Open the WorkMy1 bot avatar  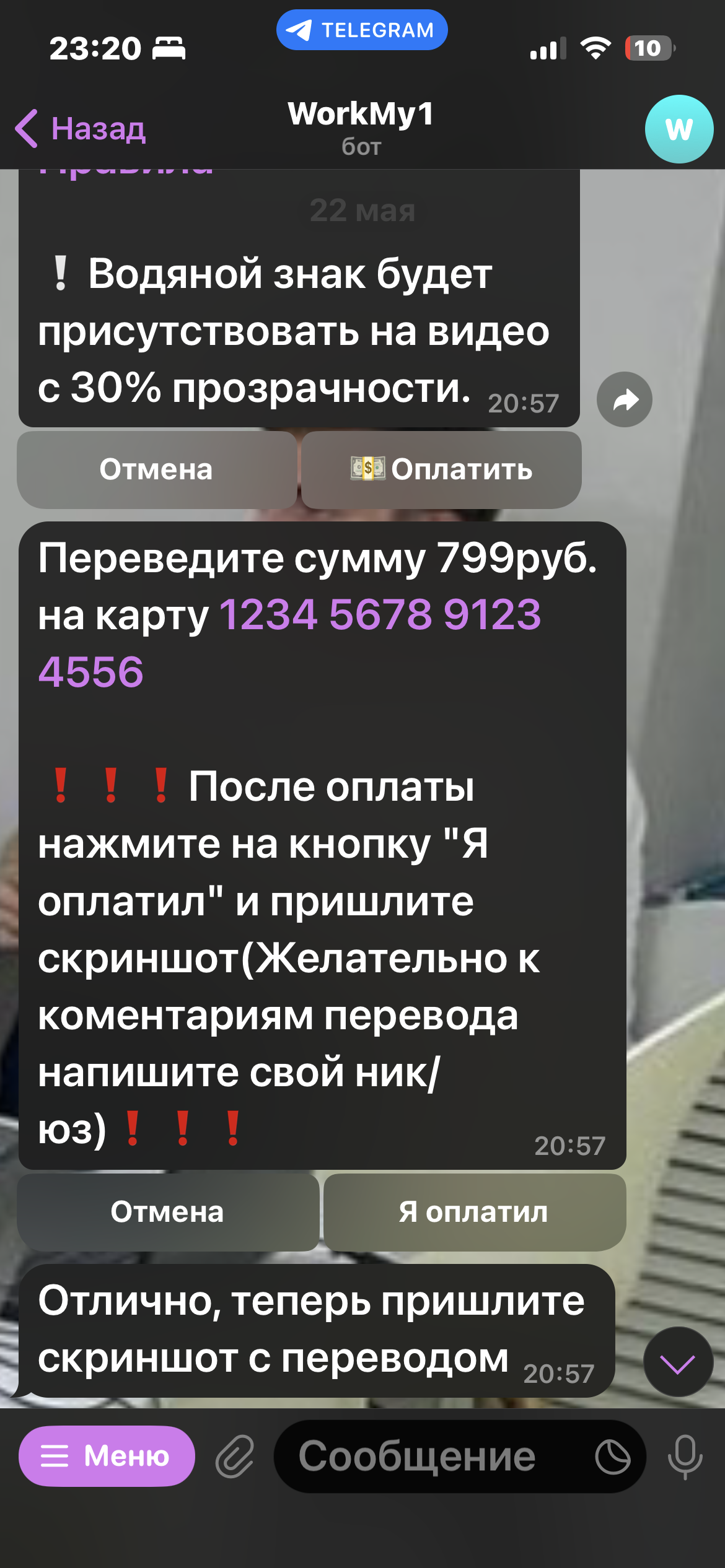[679, 129]
